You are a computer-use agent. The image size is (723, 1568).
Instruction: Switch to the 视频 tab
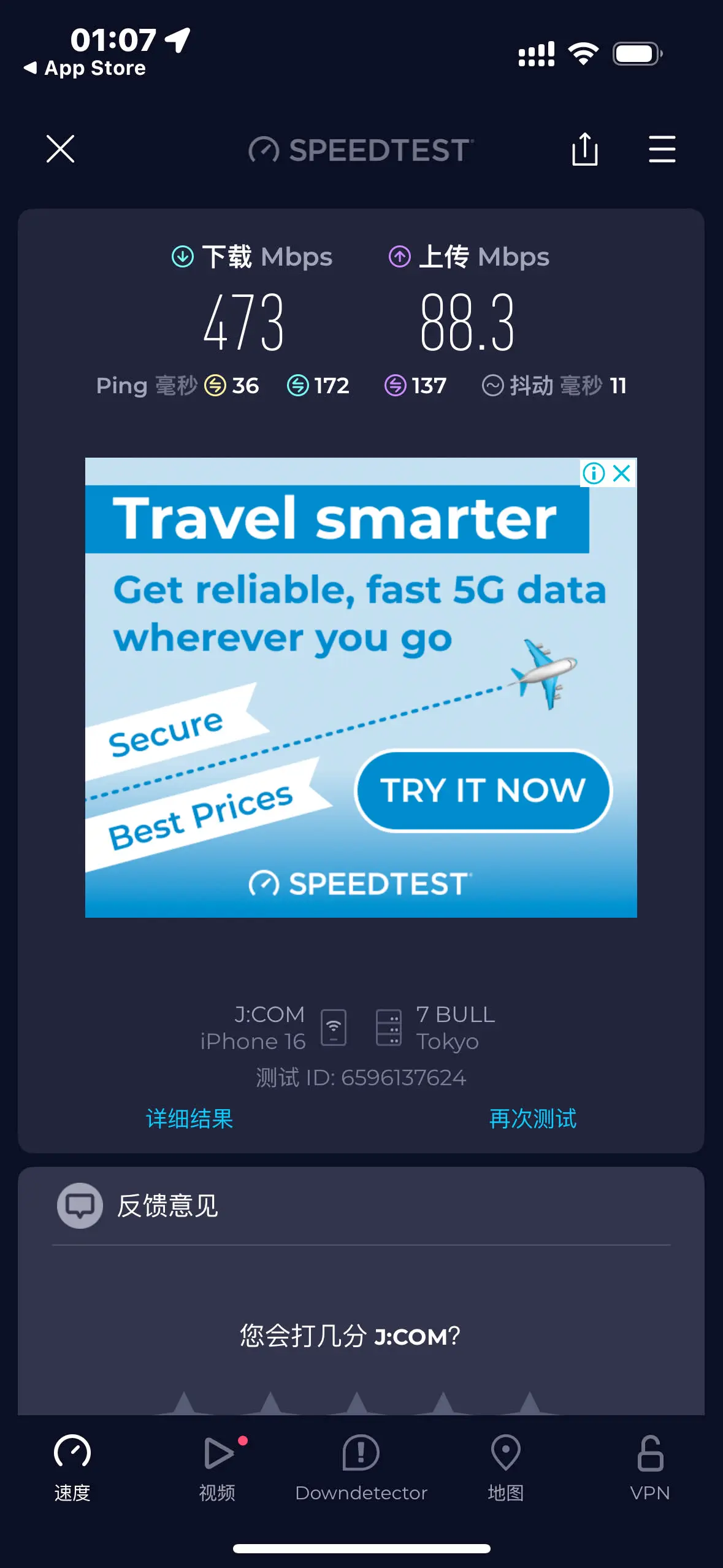[x=218, y=1466]
